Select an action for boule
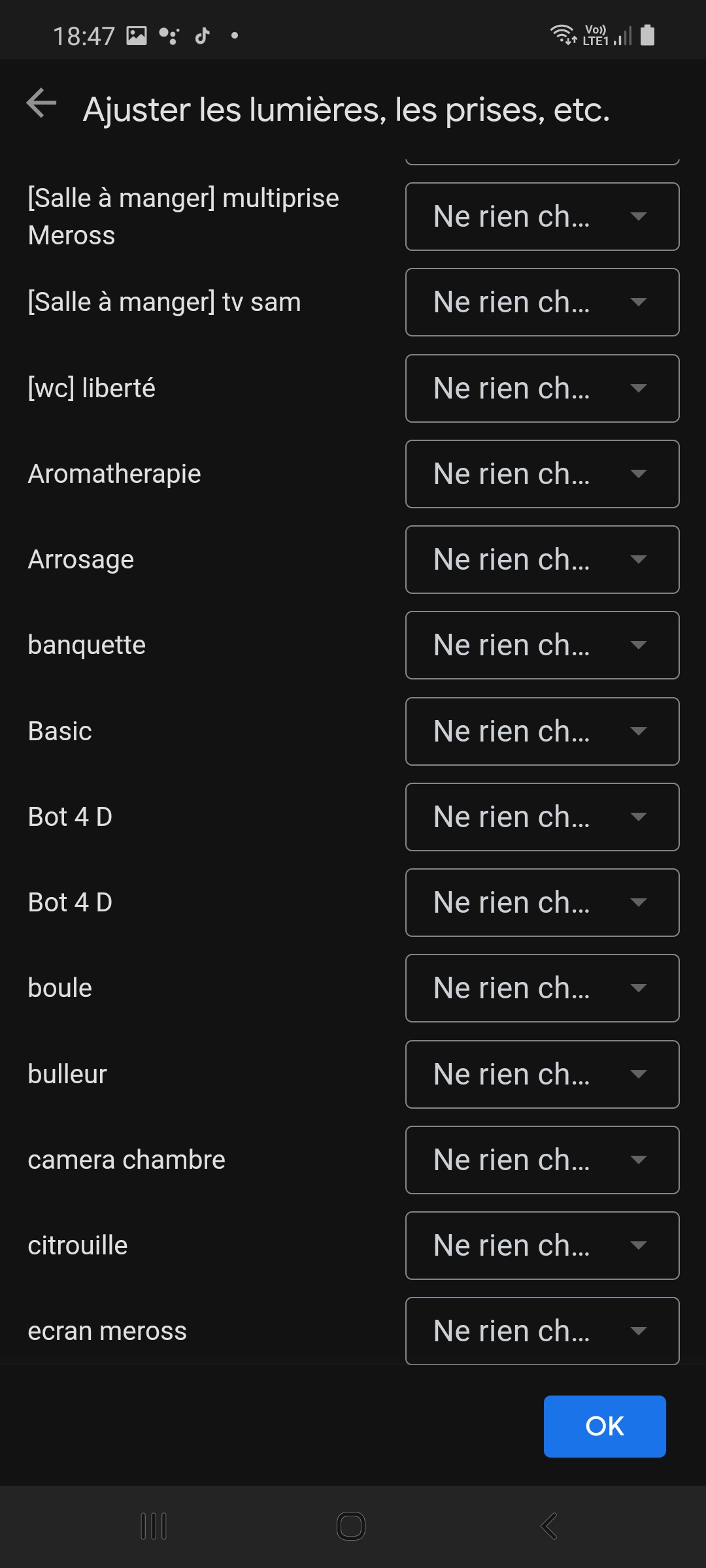The image size is (706, 1568). [x=542, y=988]
